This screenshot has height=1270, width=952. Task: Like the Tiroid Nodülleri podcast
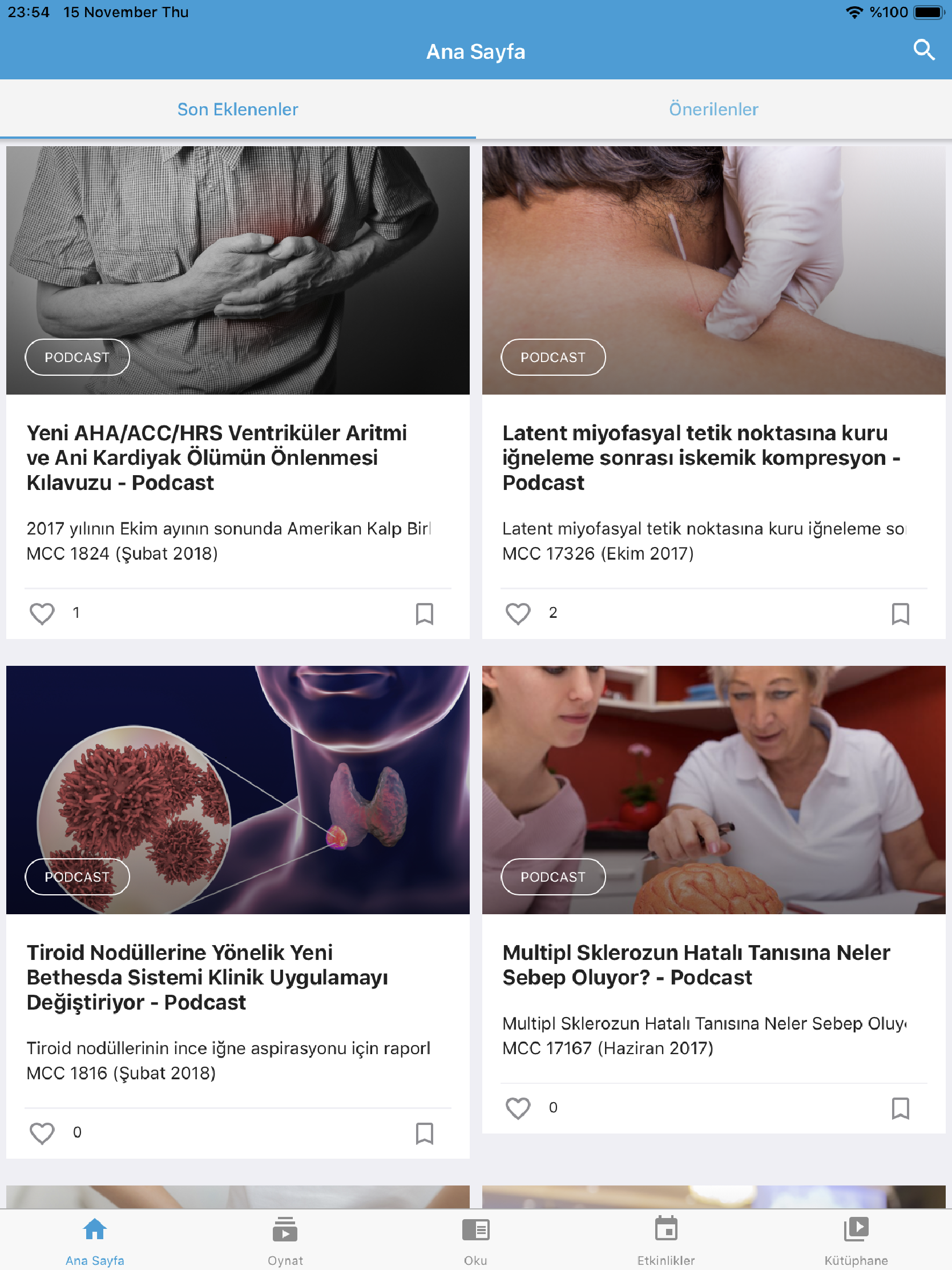point(42,1133)
